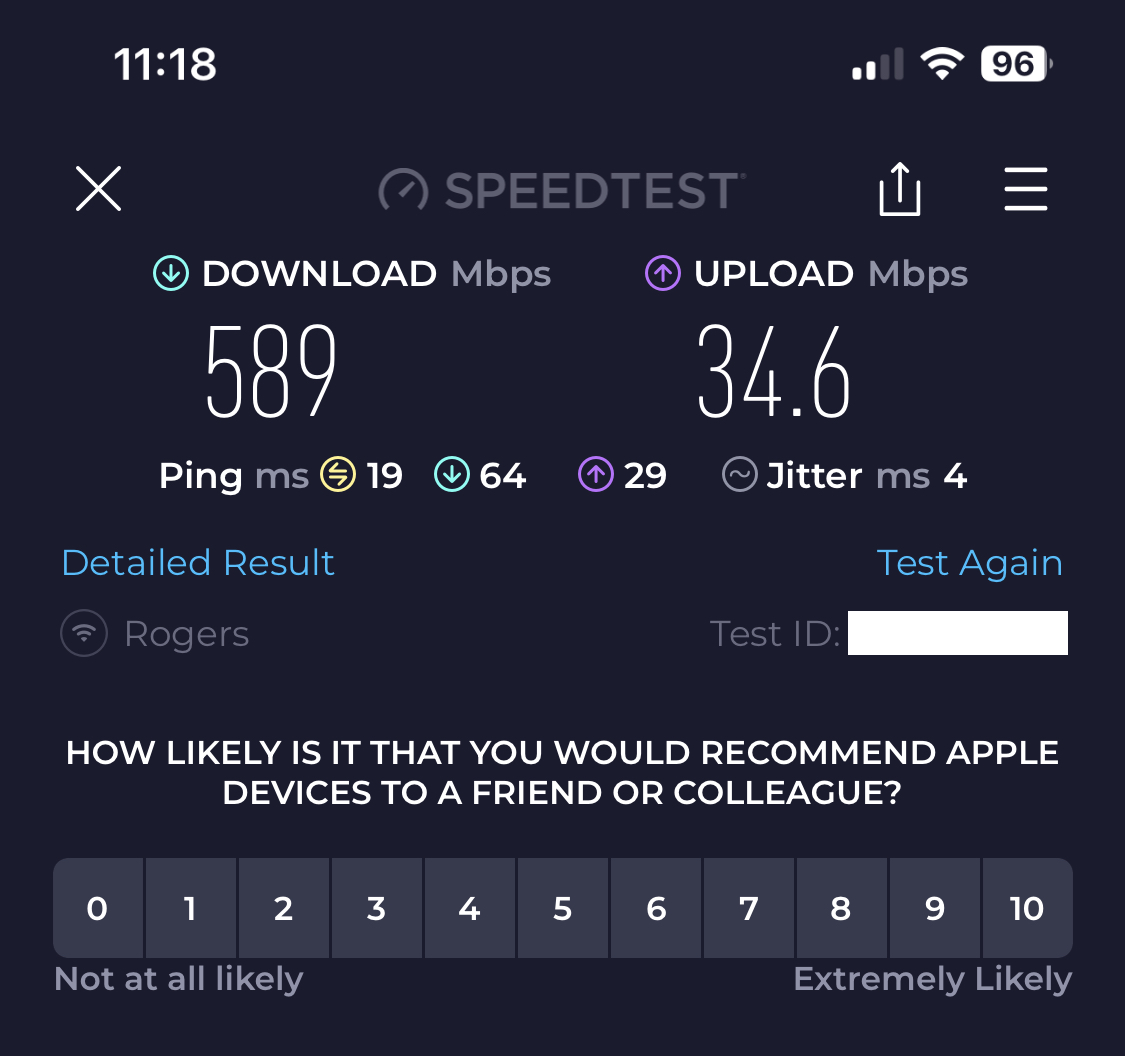Rate Apple devices a 6

[x=655, y=908]
